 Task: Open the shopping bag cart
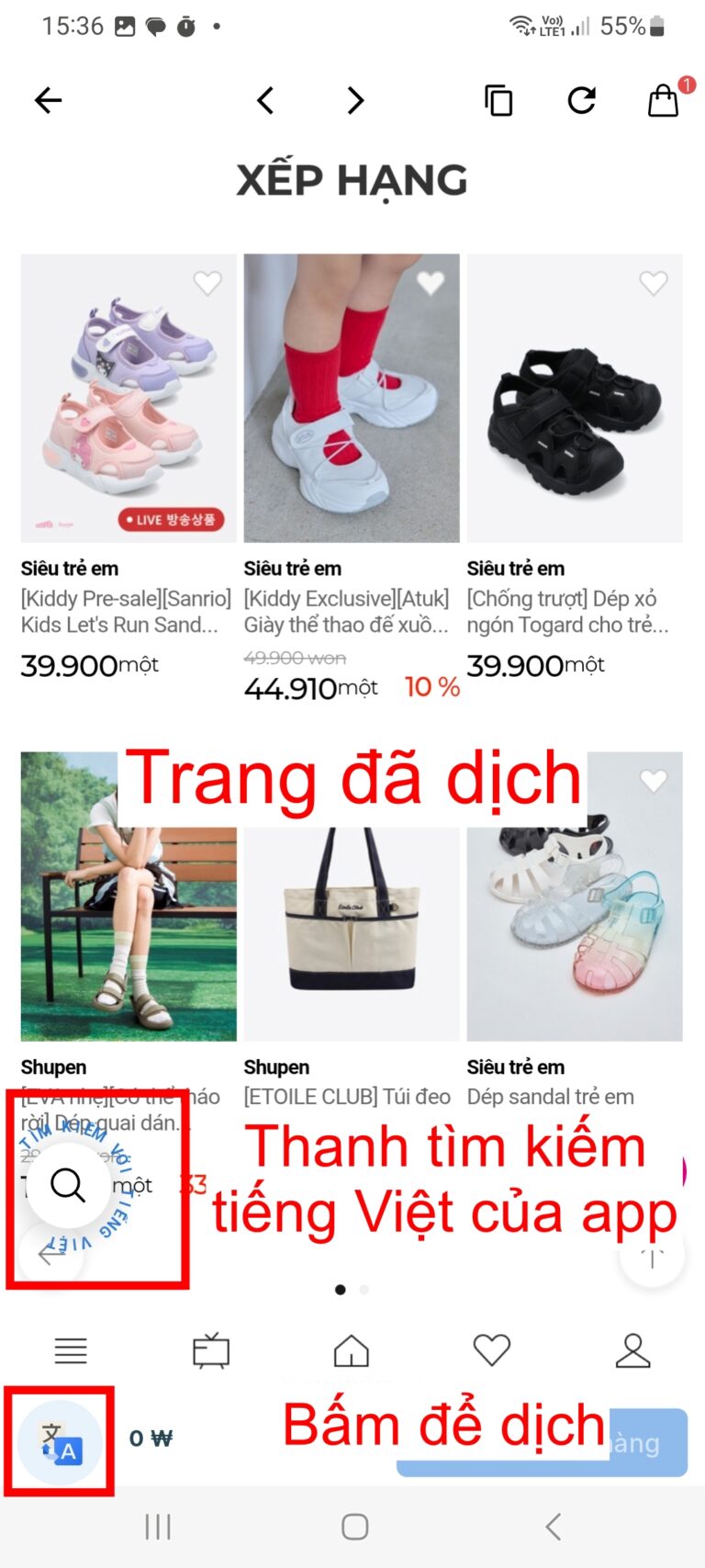[663, 100]
